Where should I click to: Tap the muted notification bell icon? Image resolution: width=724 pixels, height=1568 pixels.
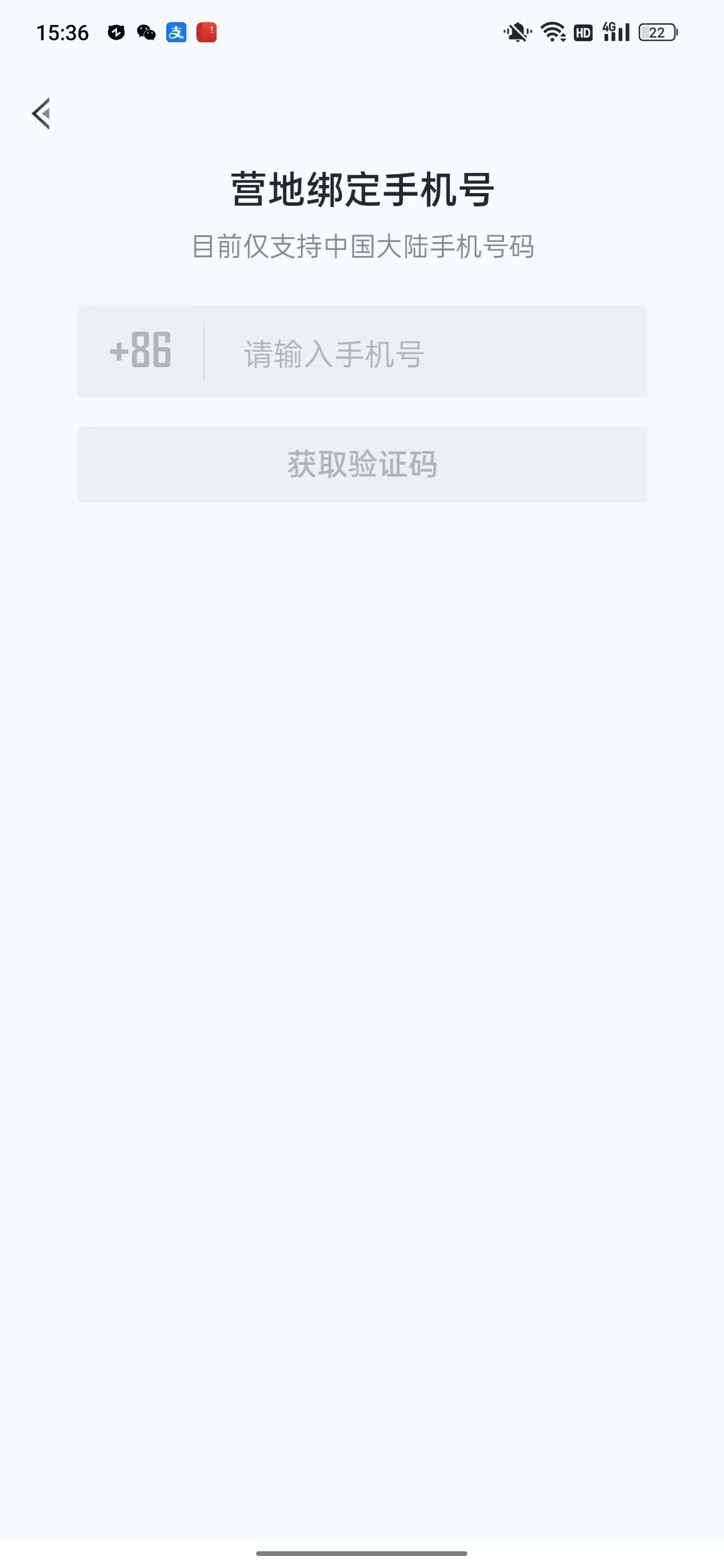516,31
